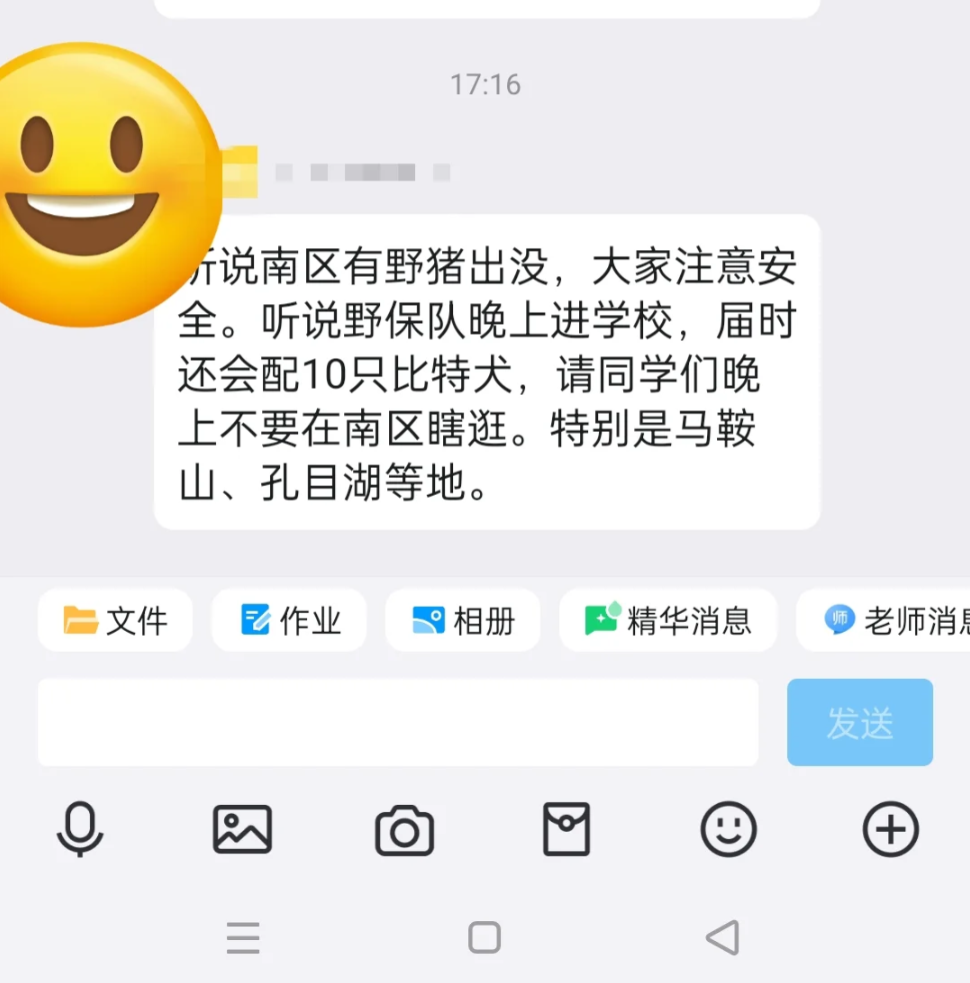Open the camera to take a photo
This screenshot has width=970, height=983.
[404, 831]
